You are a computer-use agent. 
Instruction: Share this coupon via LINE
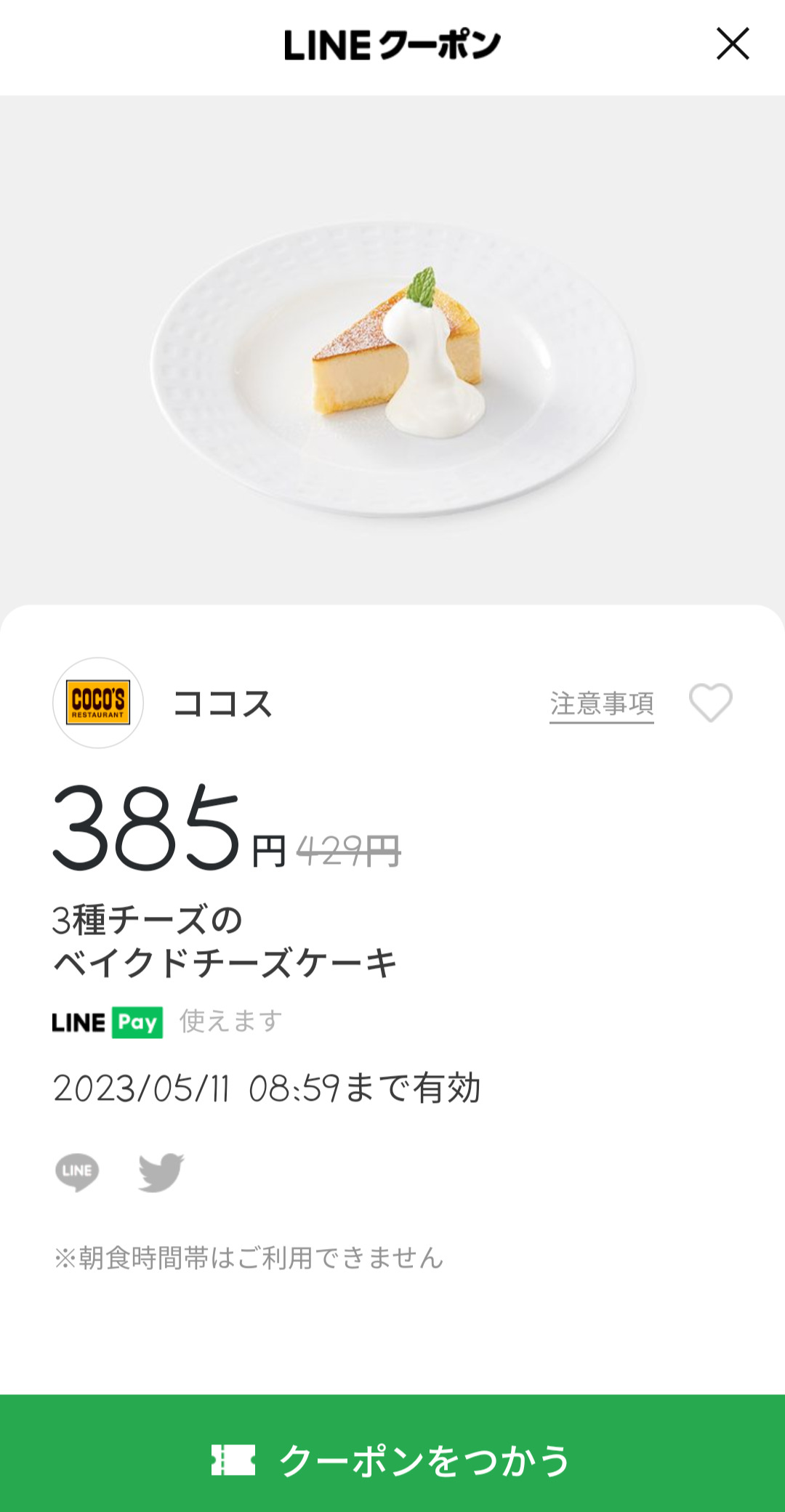click(77, 1172)
